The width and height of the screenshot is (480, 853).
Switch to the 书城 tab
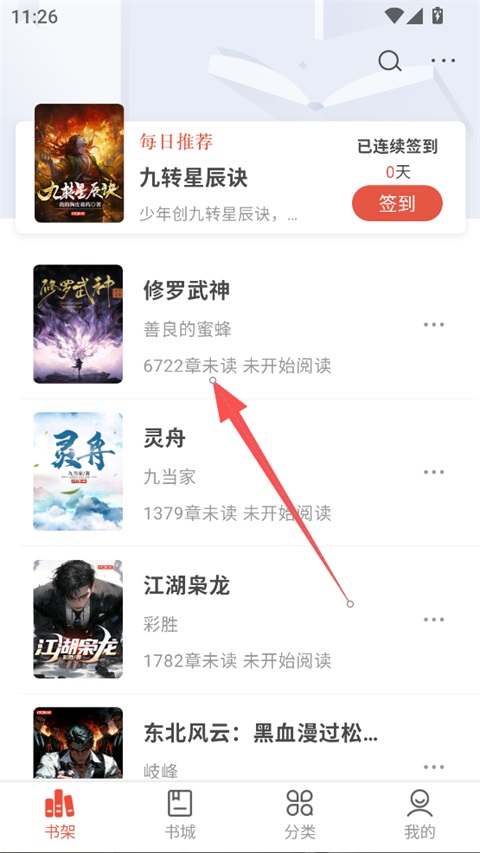[x=180, y=814]
